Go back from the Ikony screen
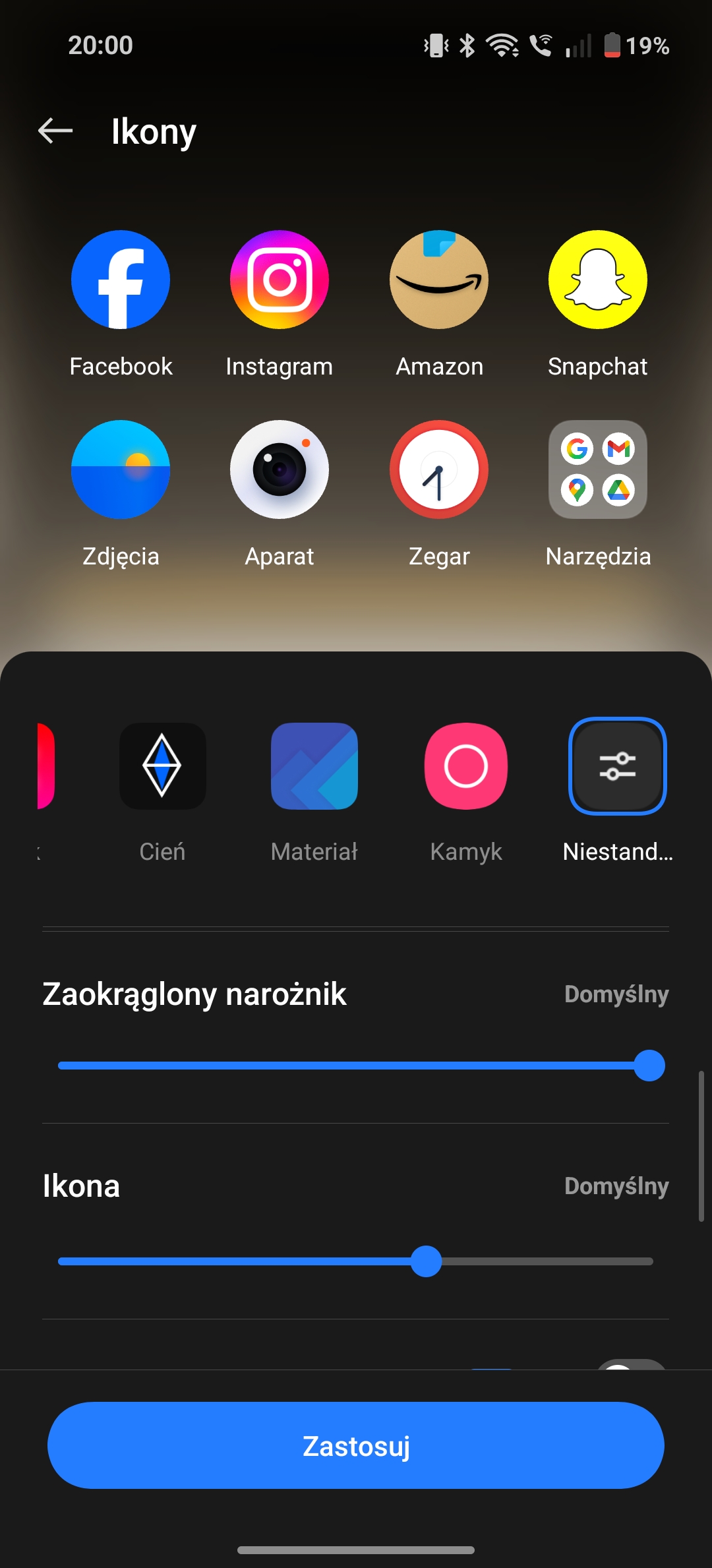 55,131
